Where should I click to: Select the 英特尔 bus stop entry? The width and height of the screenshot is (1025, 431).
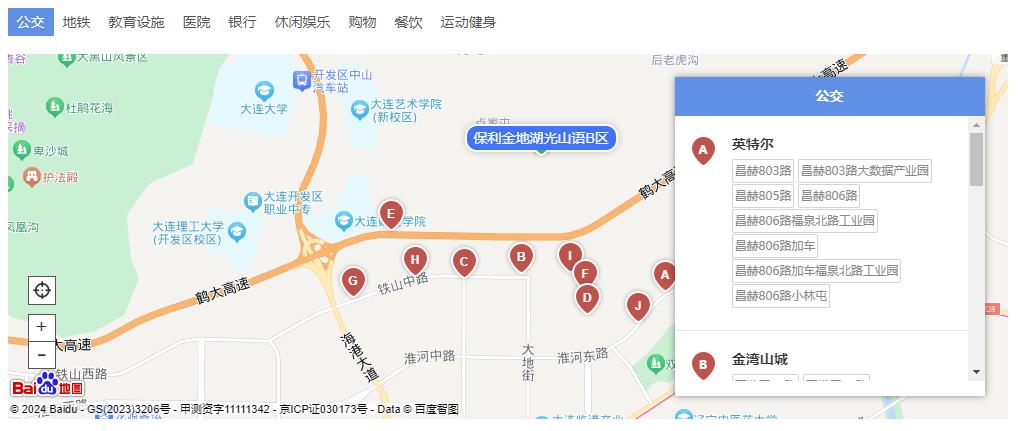752,144
